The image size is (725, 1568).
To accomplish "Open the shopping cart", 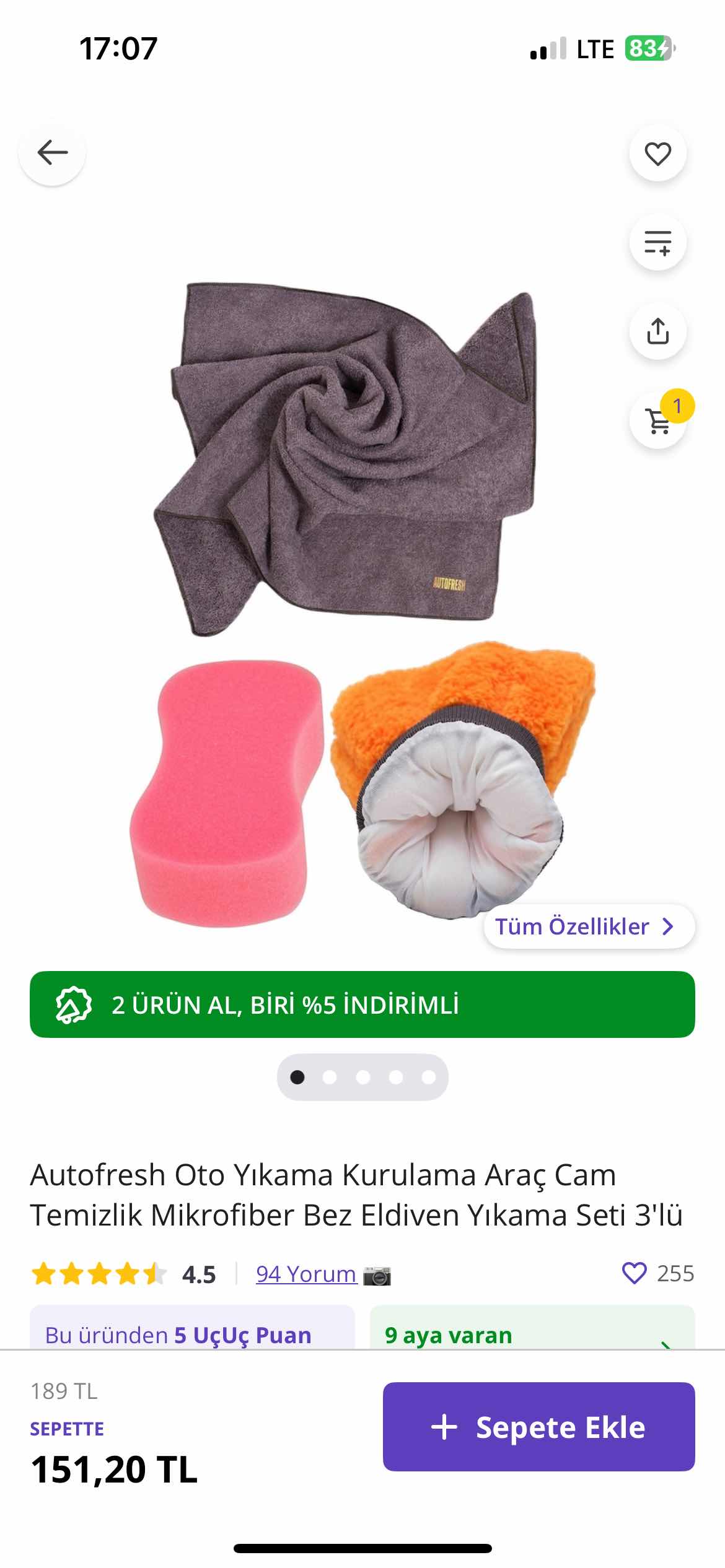I will (657, 420).
